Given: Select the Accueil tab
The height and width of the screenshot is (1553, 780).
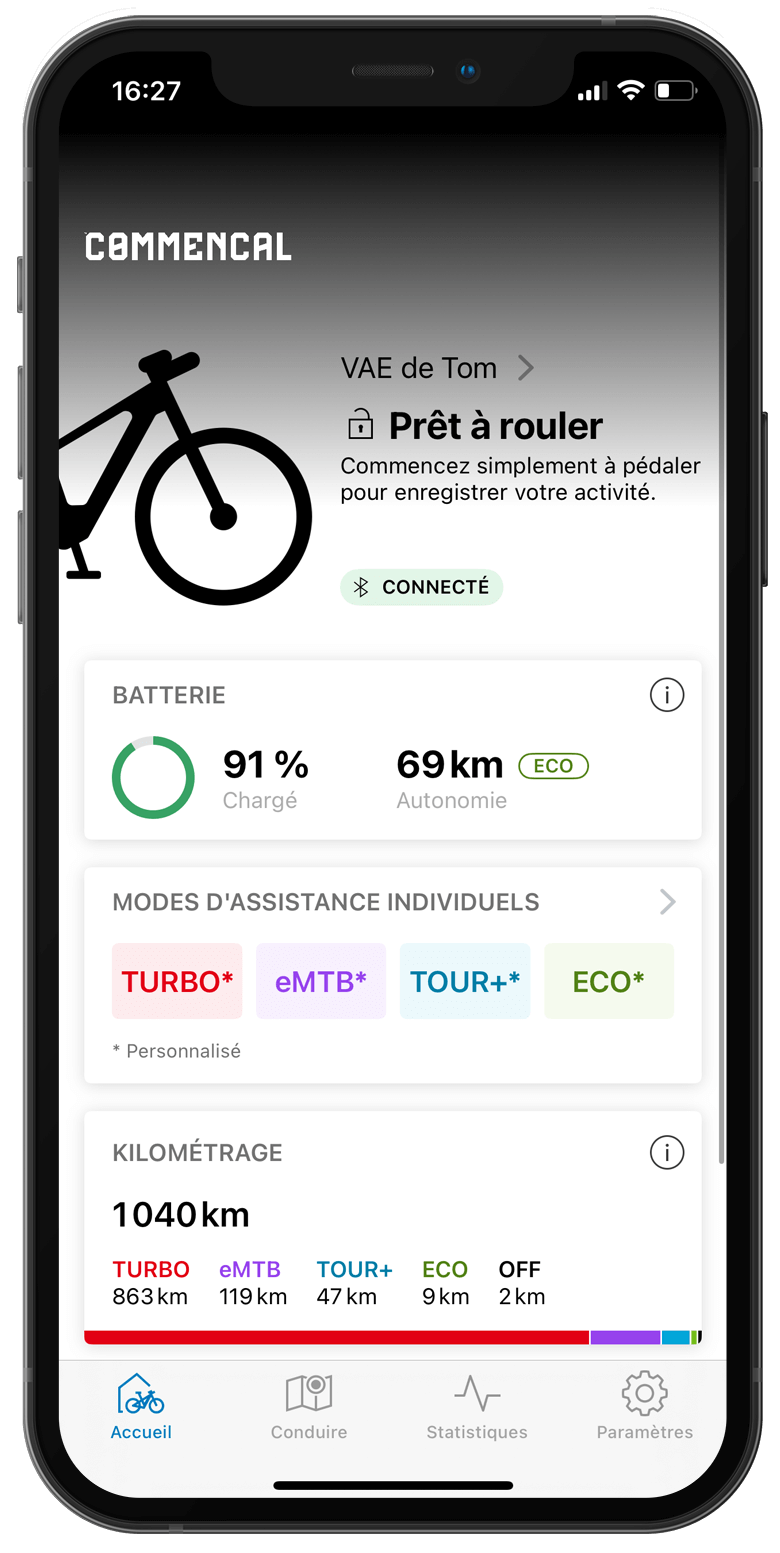Looking at the screenshot, I should coord(141,1406).
